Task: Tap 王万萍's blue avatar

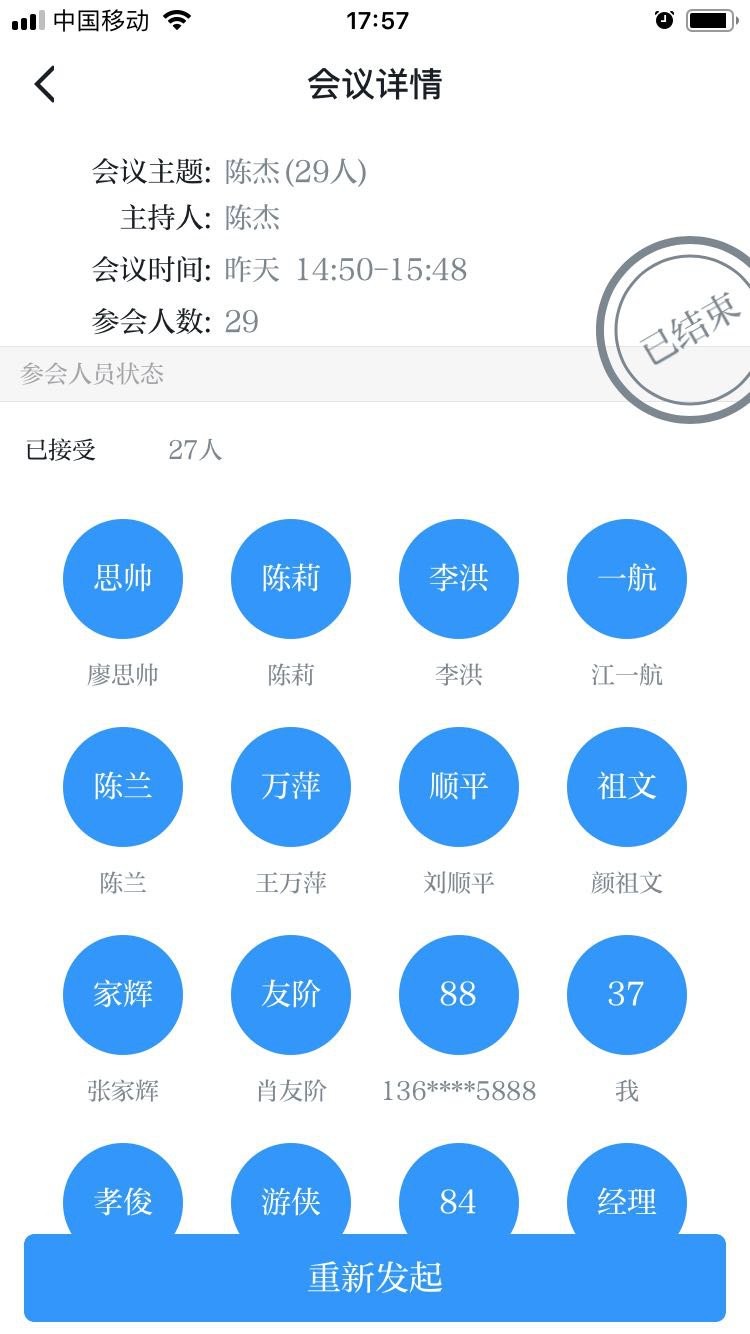Action: point(291,786)
